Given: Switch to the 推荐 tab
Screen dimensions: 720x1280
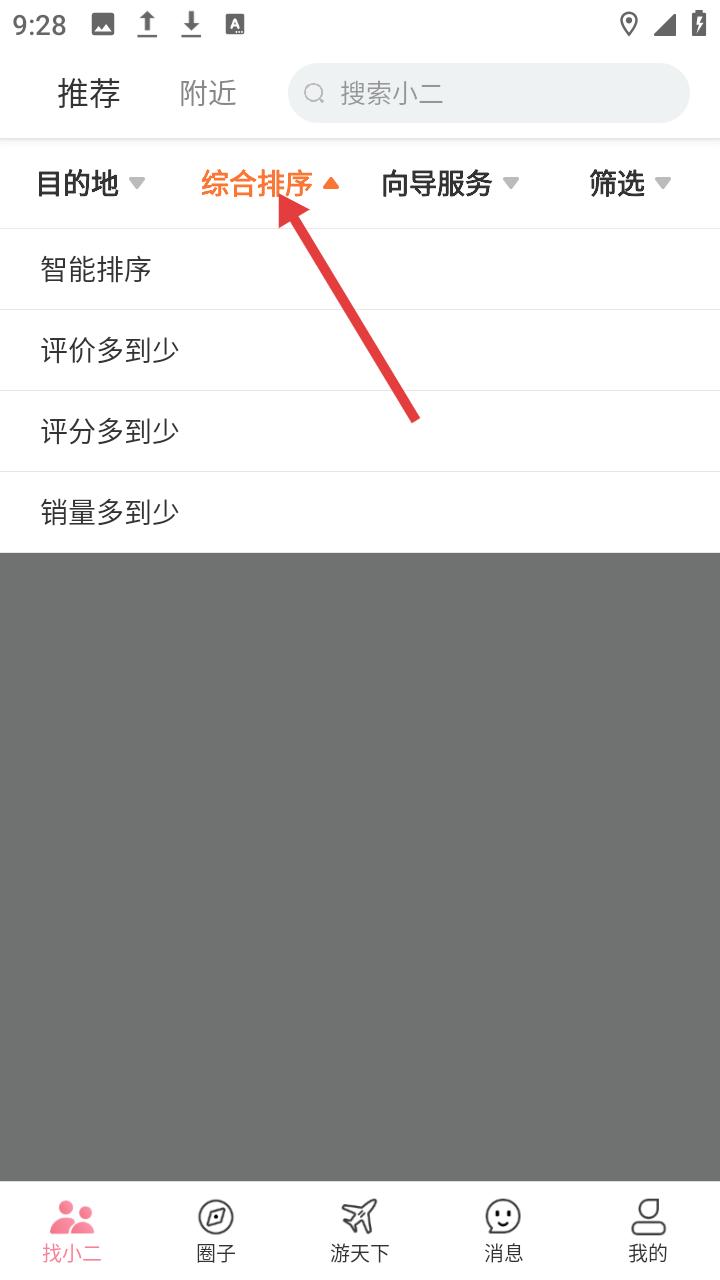Looking at the screenshot, I should [89, 93].
